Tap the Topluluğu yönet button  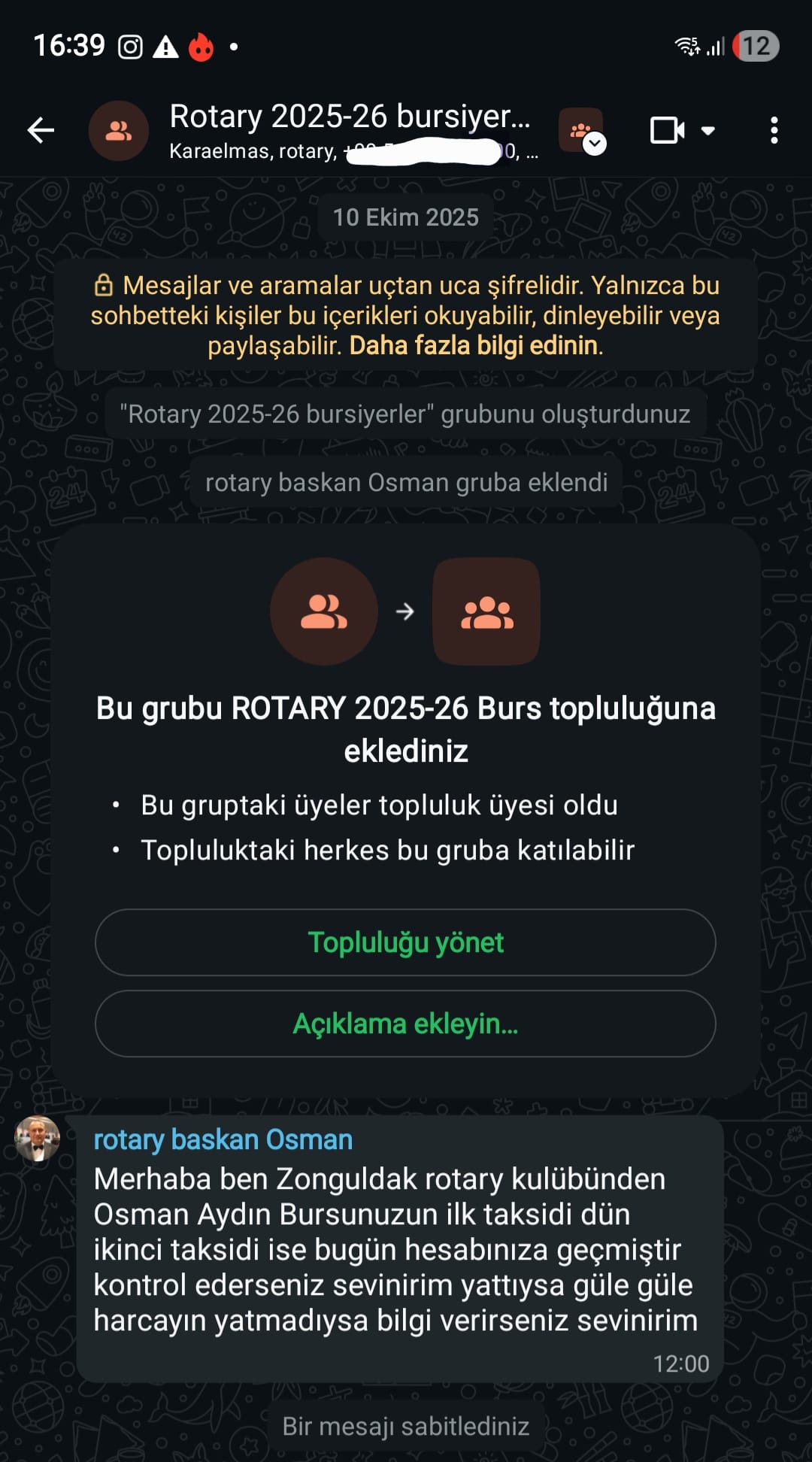pyautogui.click(x=405, y=942)
